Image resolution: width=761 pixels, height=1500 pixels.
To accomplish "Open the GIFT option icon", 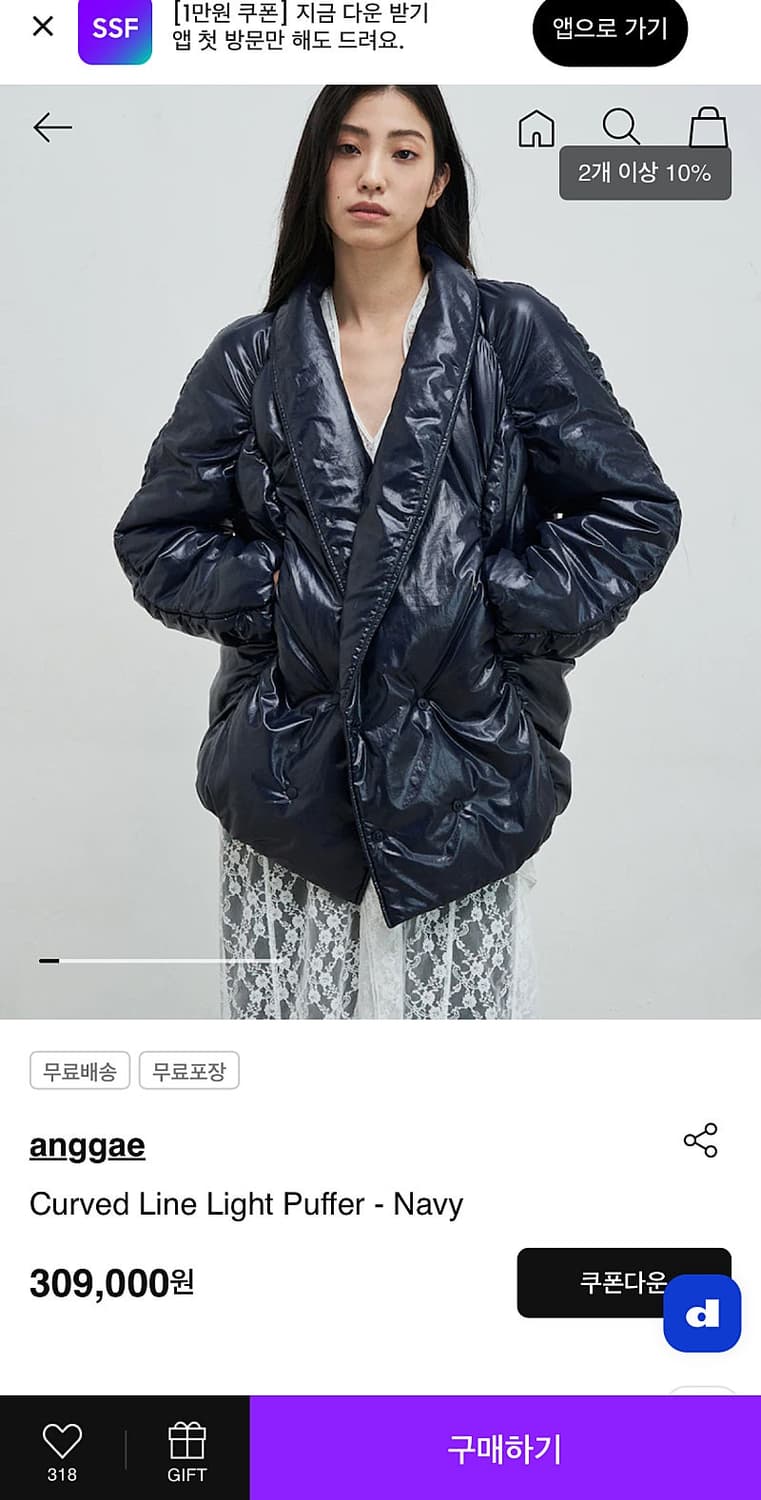I will pyautogui.click(x=188, y=1440).
